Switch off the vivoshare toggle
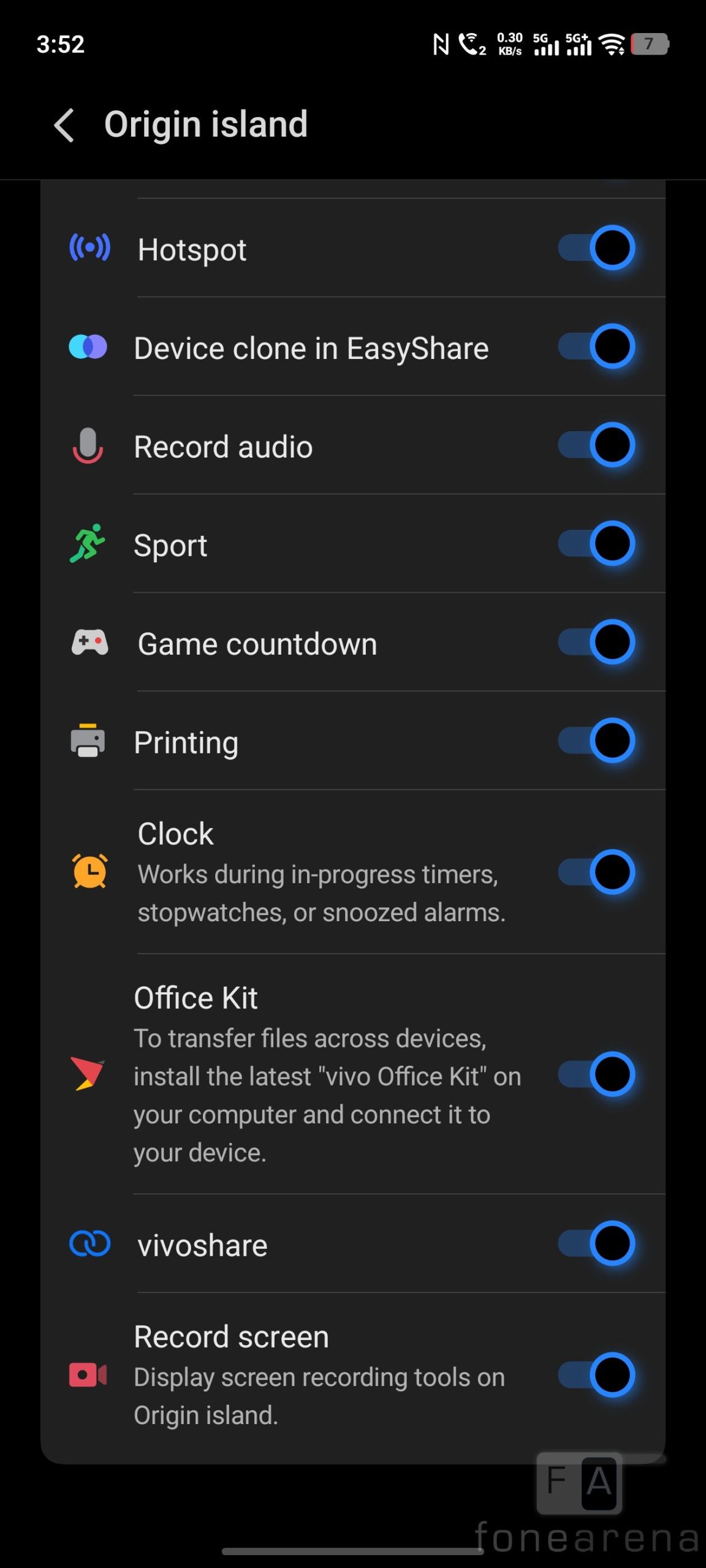This screenshot has width=706, height=1568. tap(596, 1244)
